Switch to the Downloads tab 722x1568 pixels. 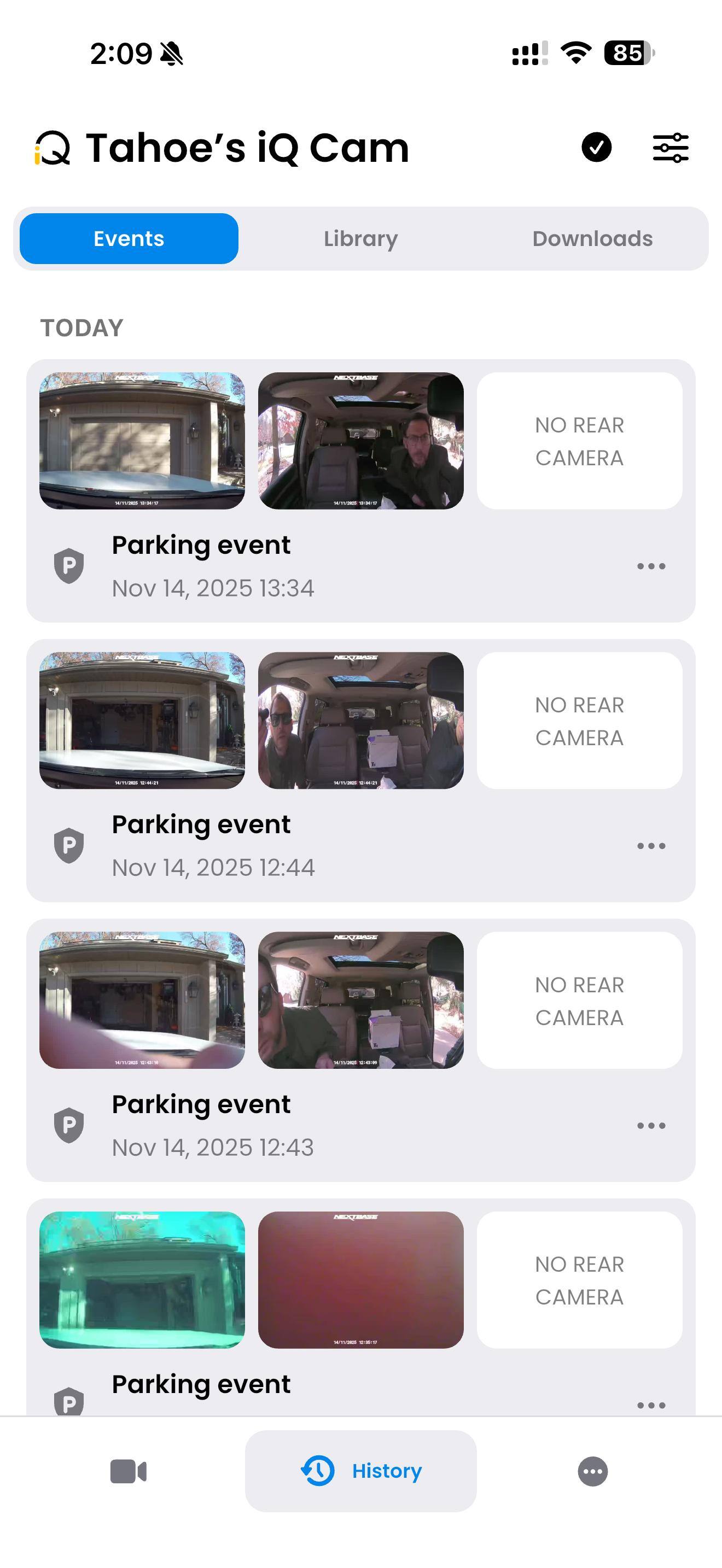click(592, 238)
